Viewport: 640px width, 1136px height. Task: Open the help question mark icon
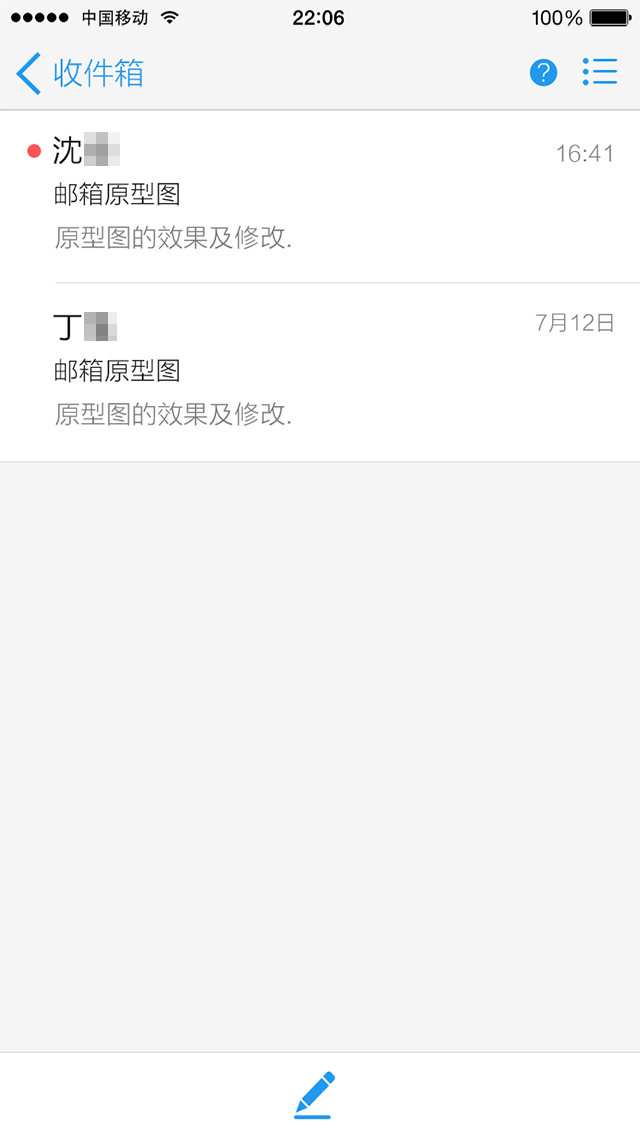click(x=543, y=73)
